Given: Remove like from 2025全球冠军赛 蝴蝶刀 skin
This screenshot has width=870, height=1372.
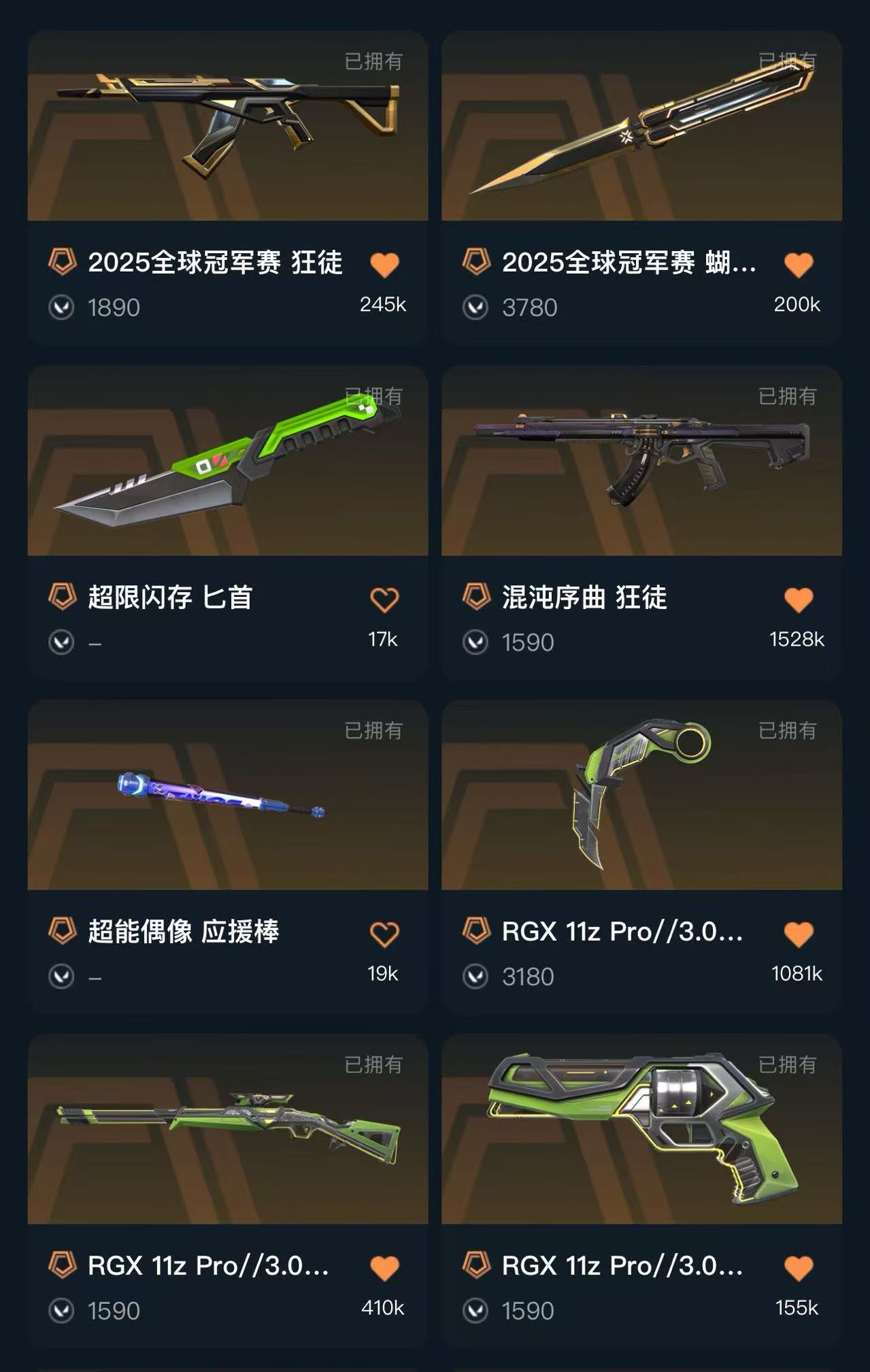Looking at the screenshot, I should 798,265.
